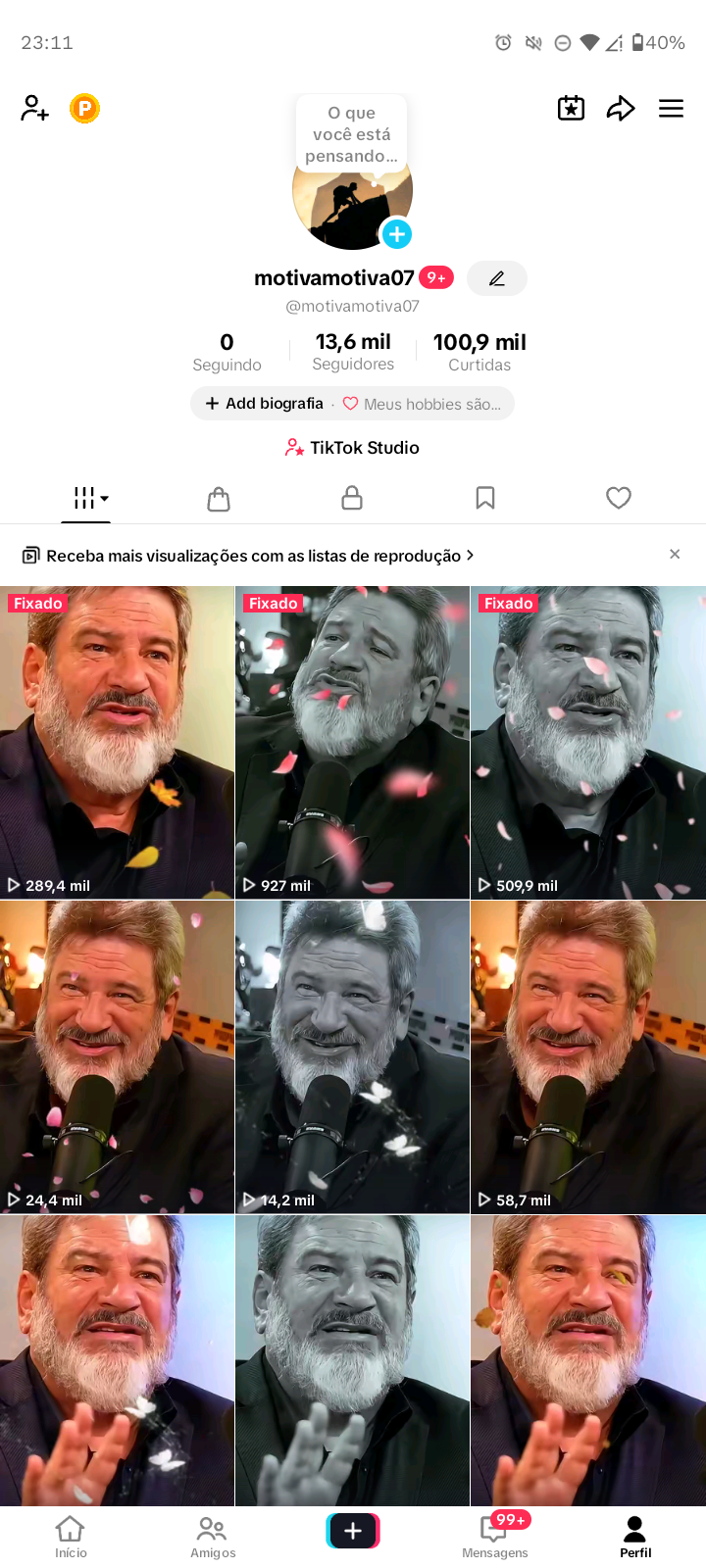Go to the Início tab

[71, 1536]
